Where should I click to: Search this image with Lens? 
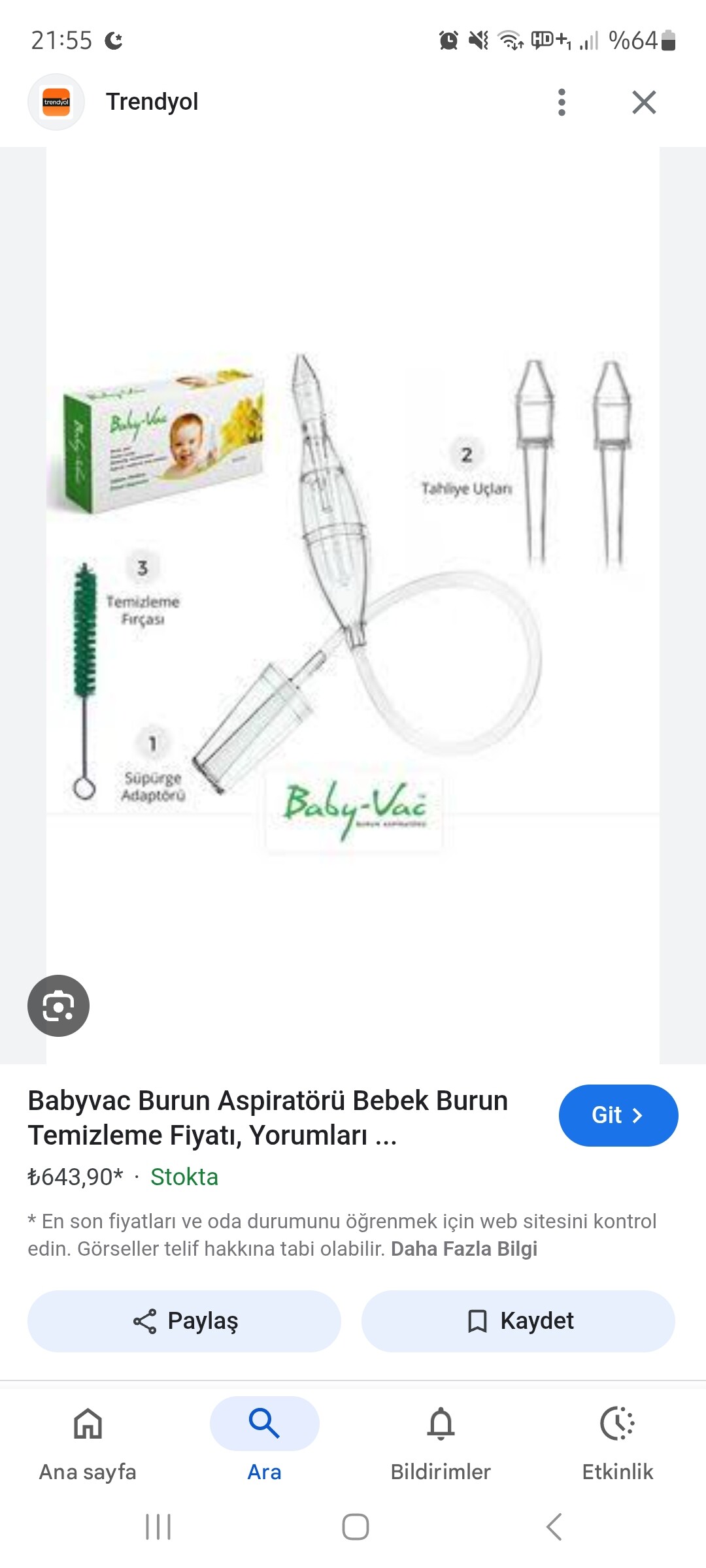58,1005
